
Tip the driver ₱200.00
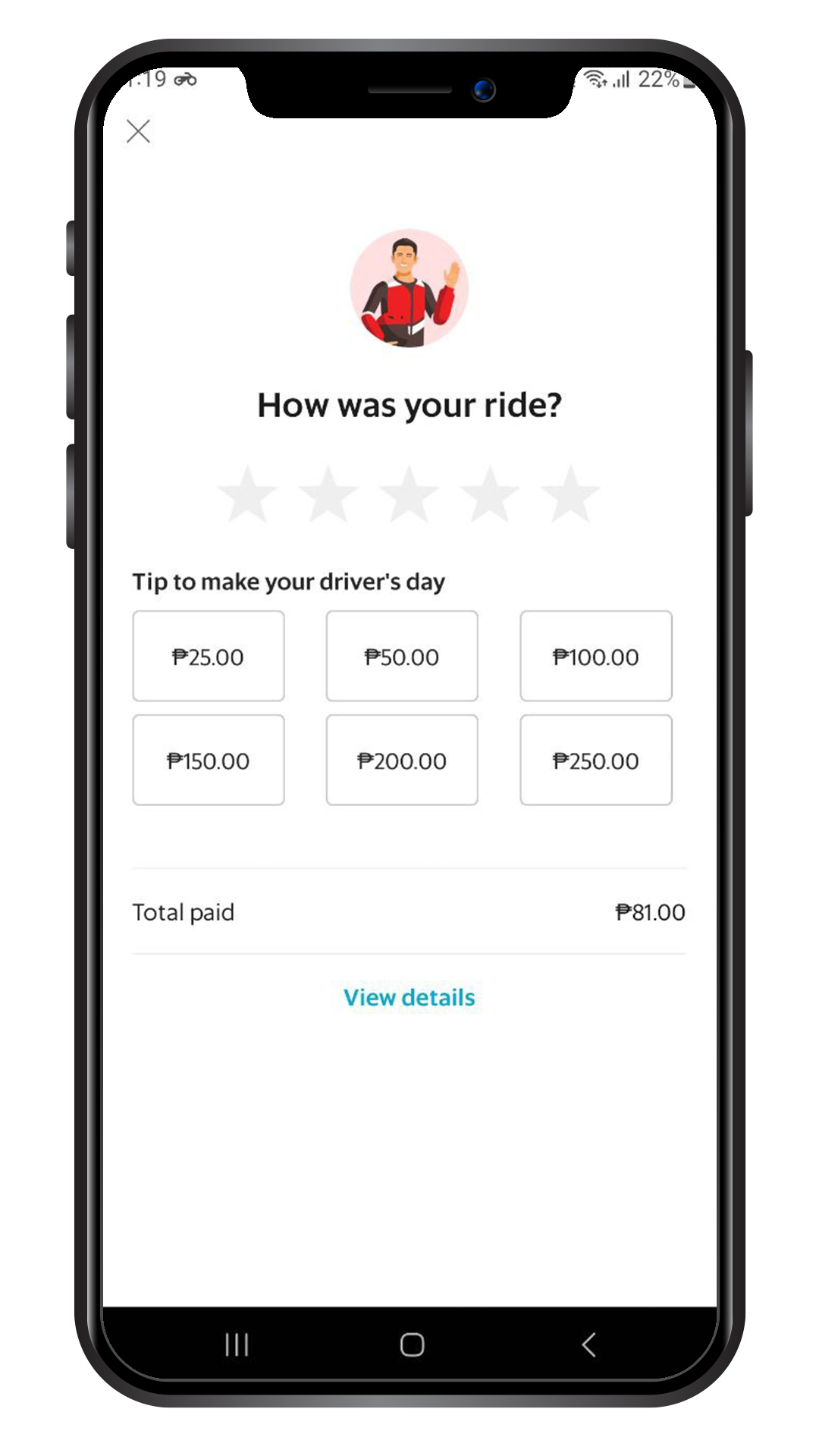pyautogui.click(x=401, y=760)
